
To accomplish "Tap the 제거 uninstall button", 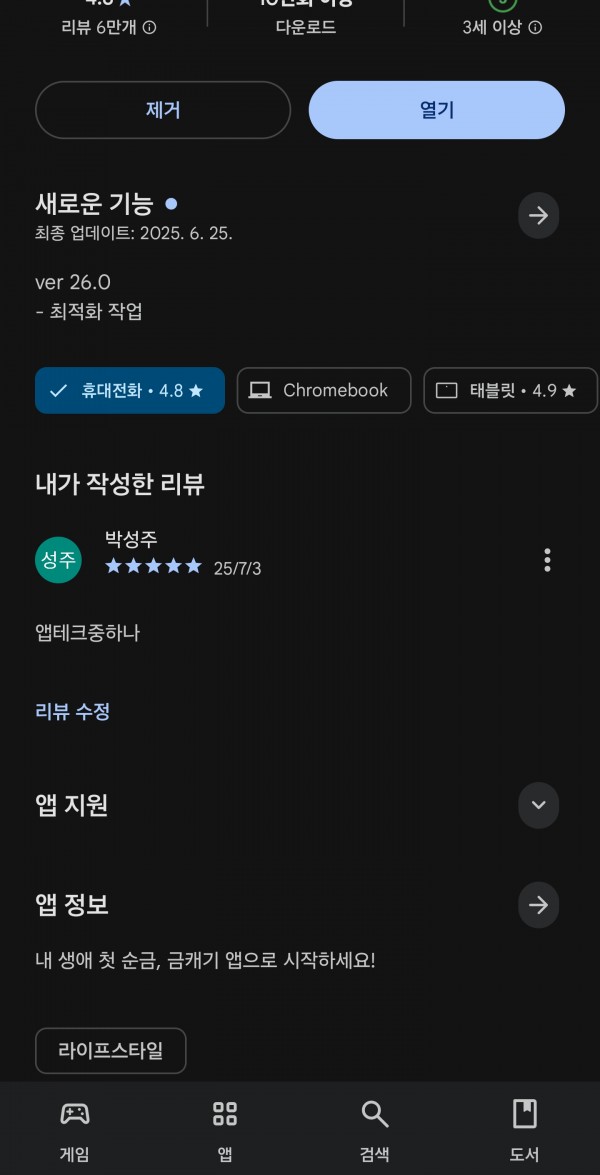I will click(163, 110).
